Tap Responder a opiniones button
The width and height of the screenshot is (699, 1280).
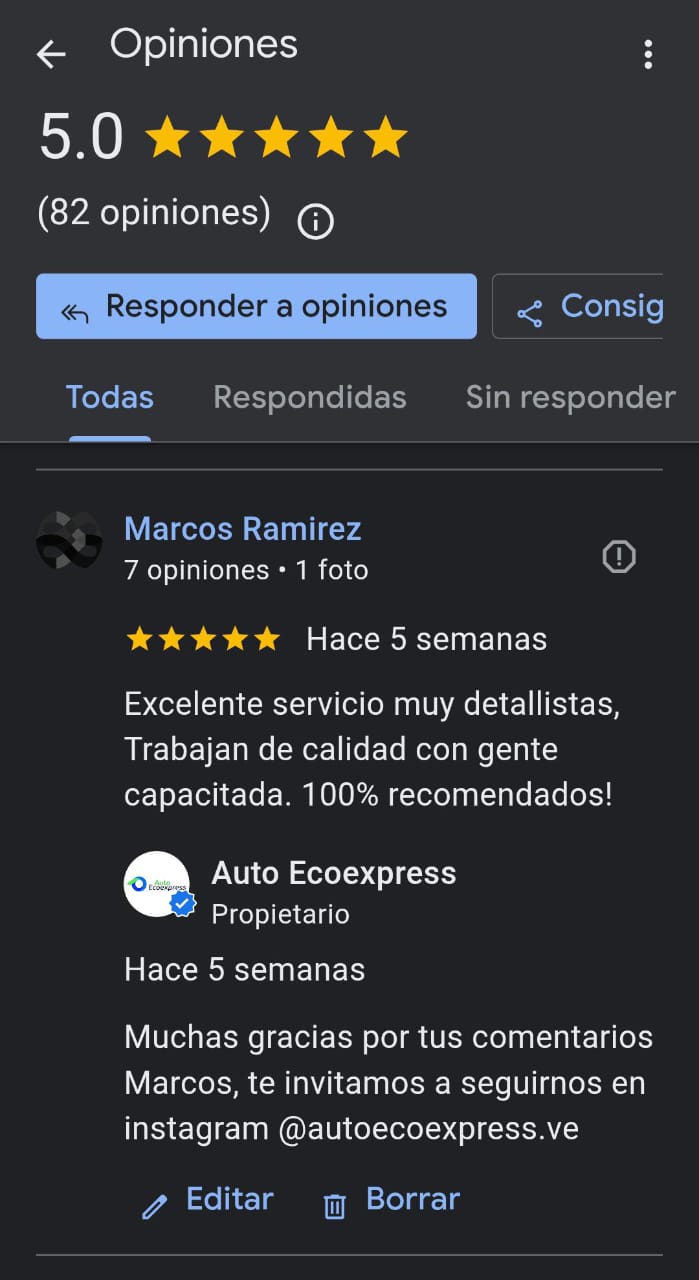click(x=256, y=307)
